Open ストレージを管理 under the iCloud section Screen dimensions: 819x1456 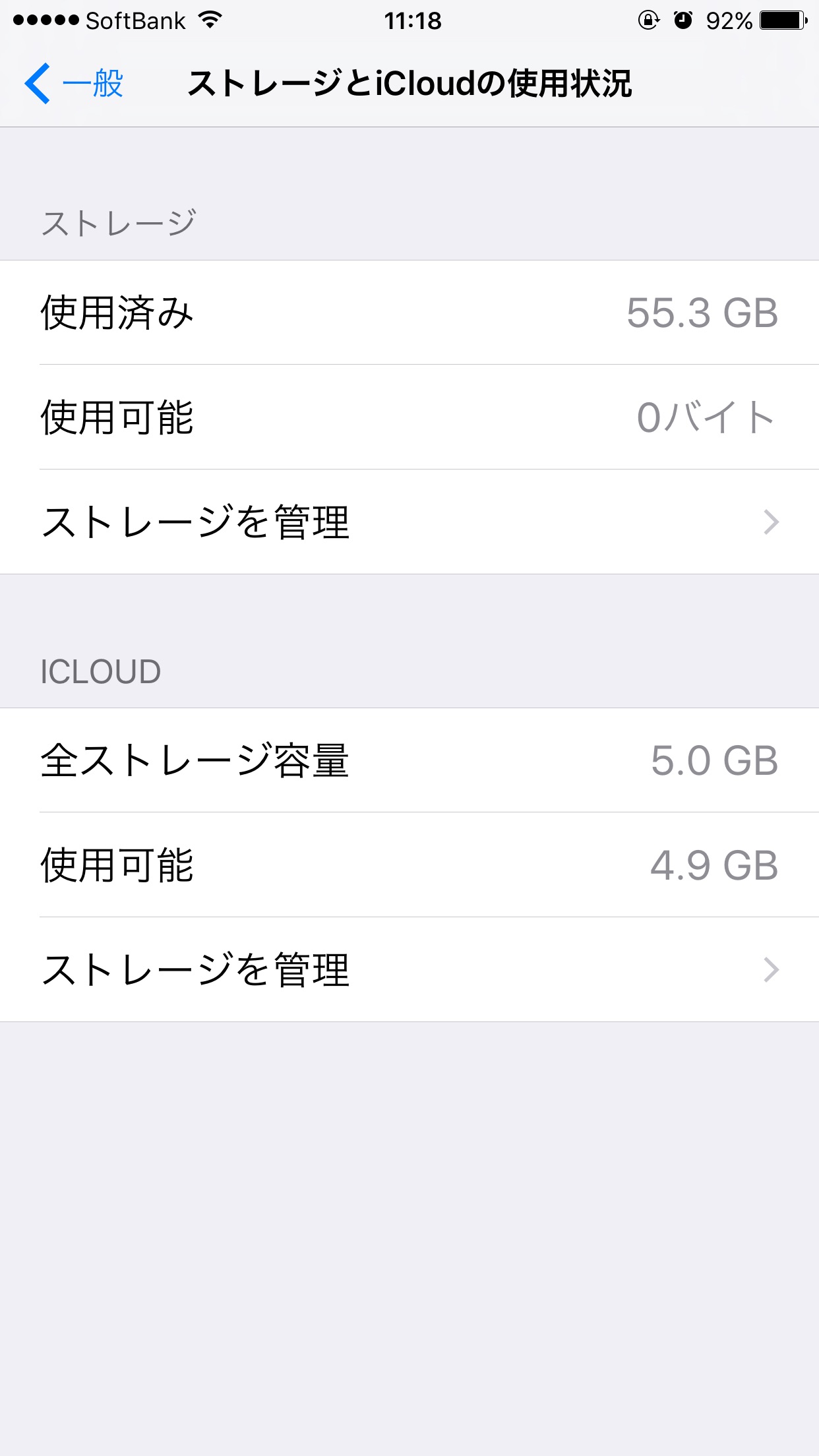coord(409,970)
